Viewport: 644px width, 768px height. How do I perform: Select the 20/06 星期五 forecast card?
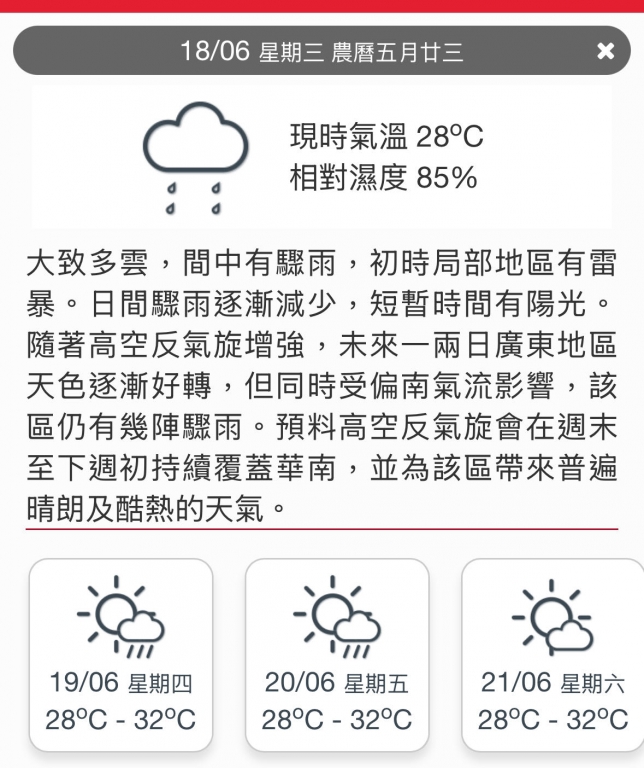point(337,655)
